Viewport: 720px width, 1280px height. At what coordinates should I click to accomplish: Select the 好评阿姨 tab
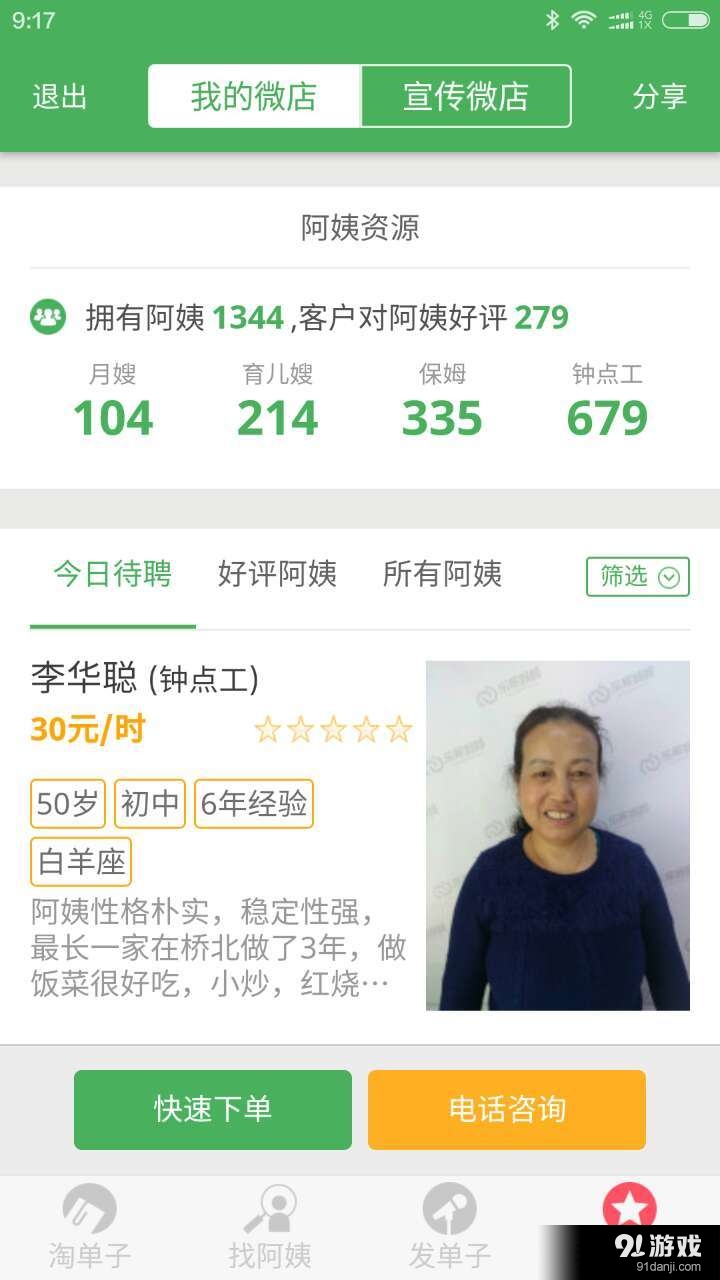click(277, 576)
